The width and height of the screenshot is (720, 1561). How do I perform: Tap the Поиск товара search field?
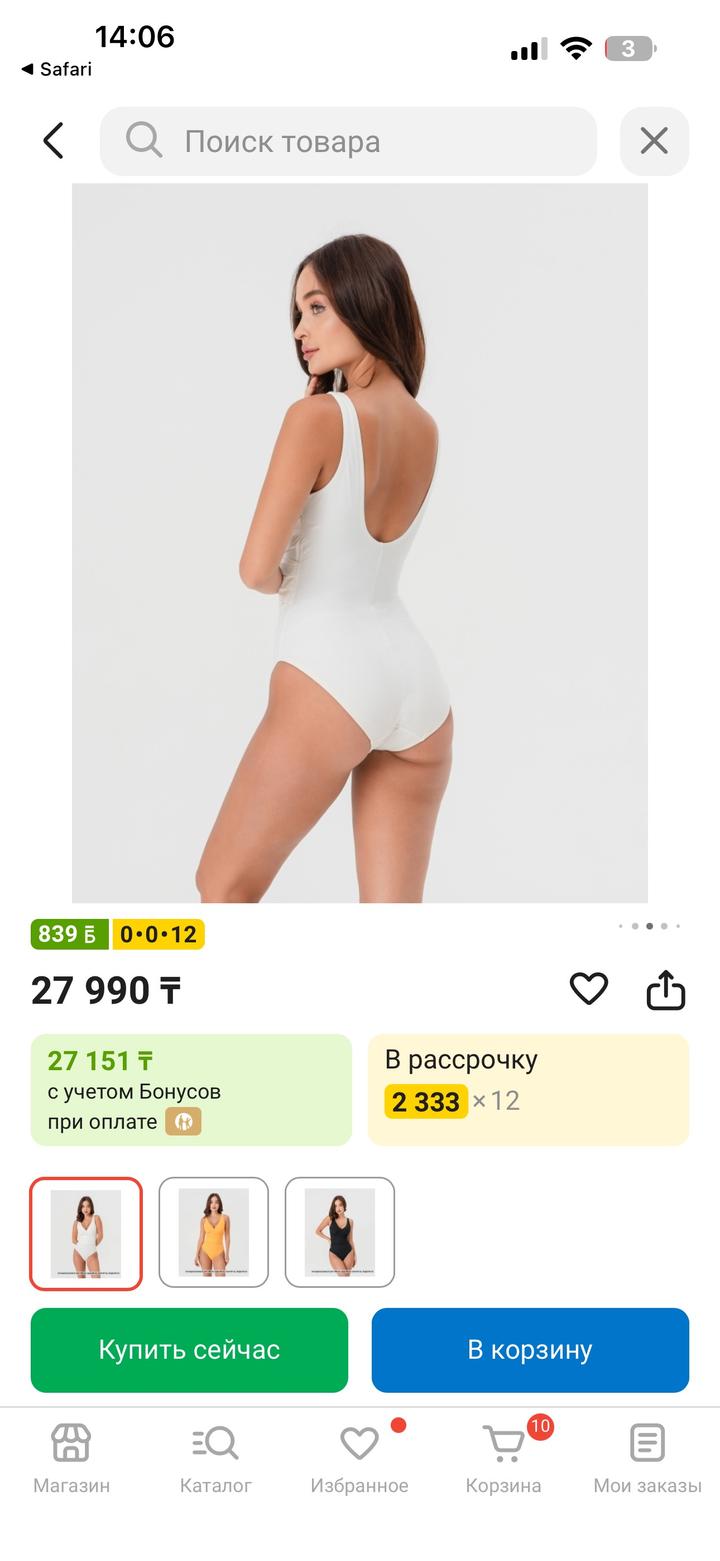[348, 141]
